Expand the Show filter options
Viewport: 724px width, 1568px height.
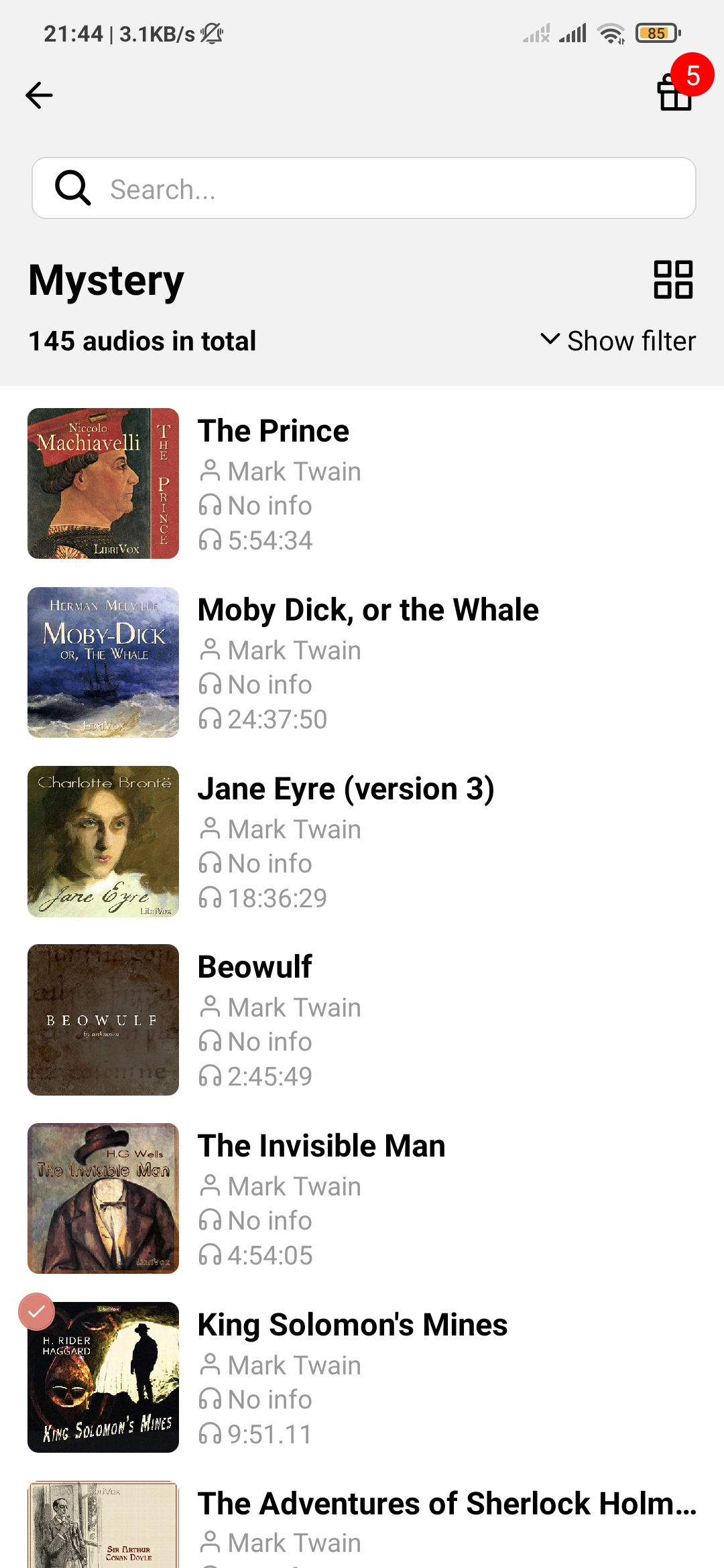point(618,340)
